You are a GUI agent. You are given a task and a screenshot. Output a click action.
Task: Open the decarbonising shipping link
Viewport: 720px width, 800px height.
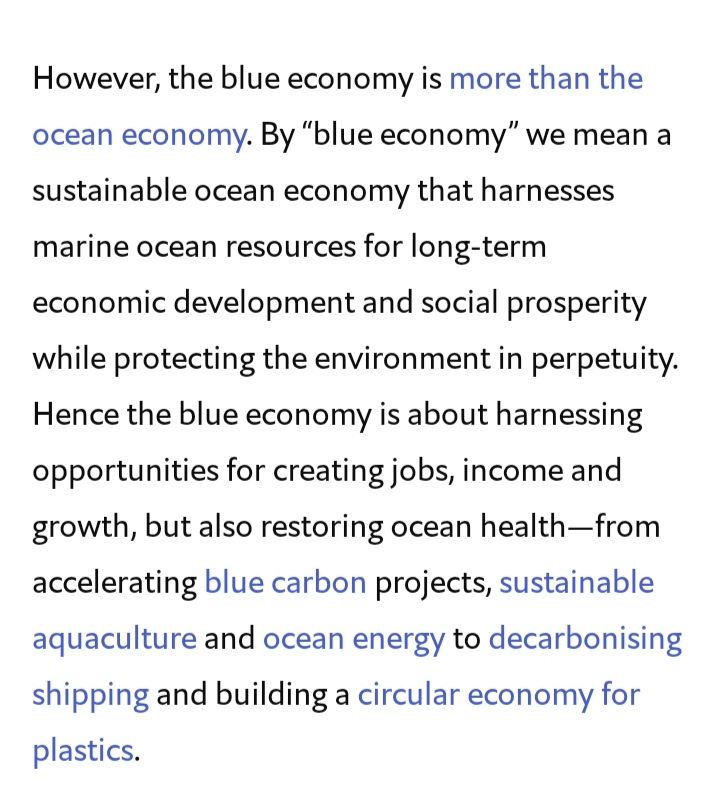585,639
